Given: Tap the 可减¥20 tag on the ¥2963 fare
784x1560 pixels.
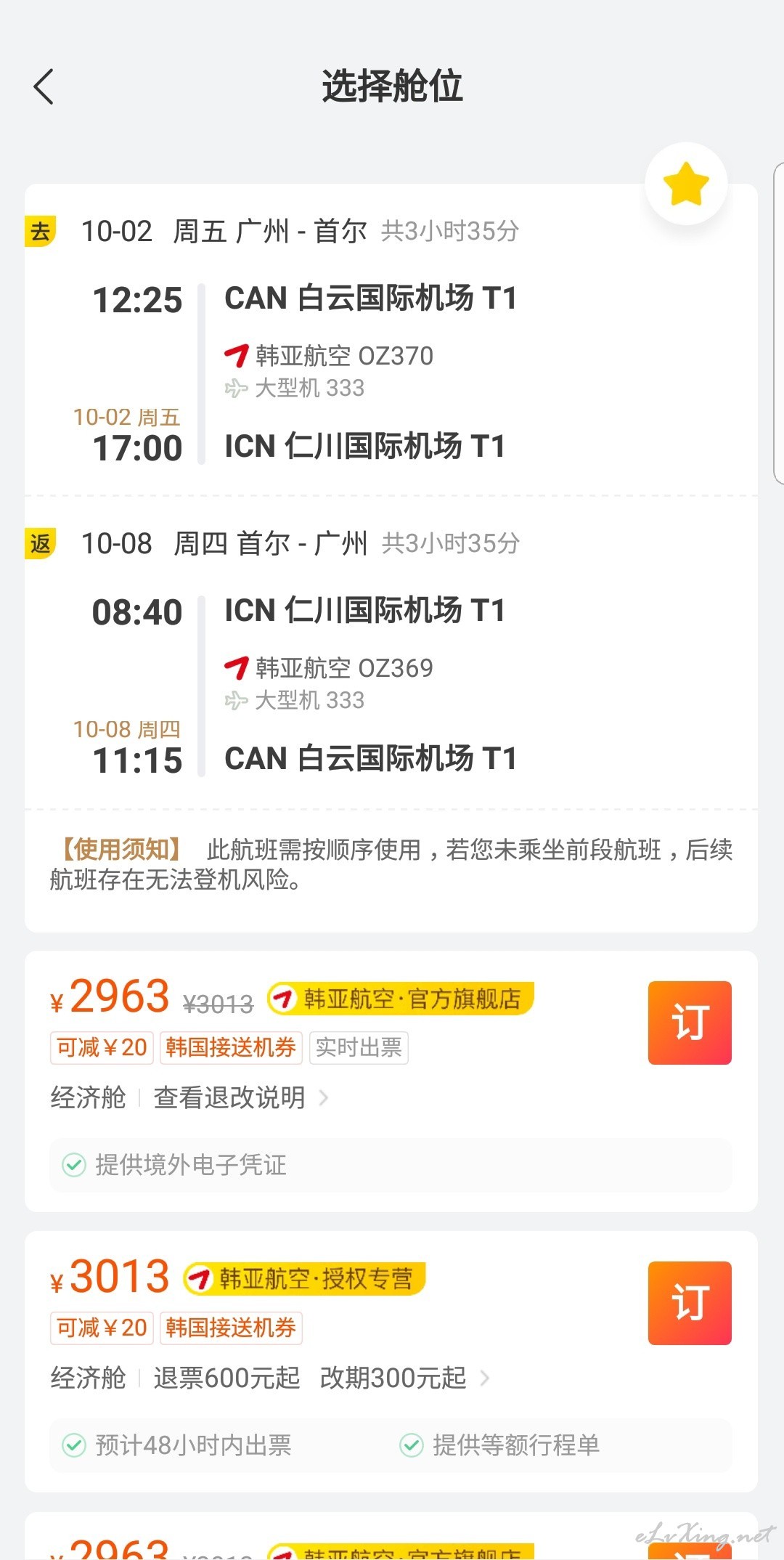Looking at the screenshot, I should (102, 1047).
